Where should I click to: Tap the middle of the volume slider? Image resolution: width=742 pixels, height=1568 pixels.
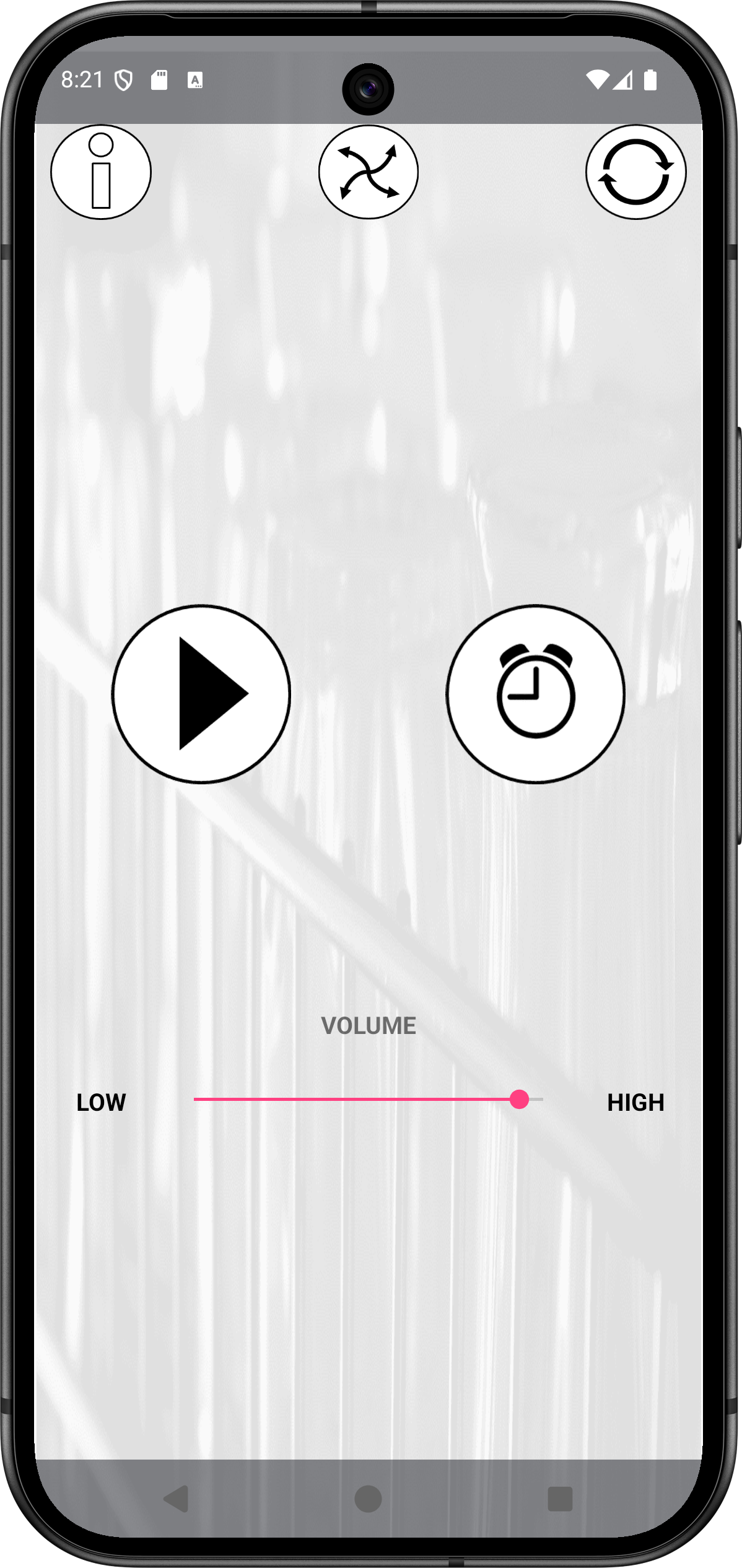[x=369, y=1099]
